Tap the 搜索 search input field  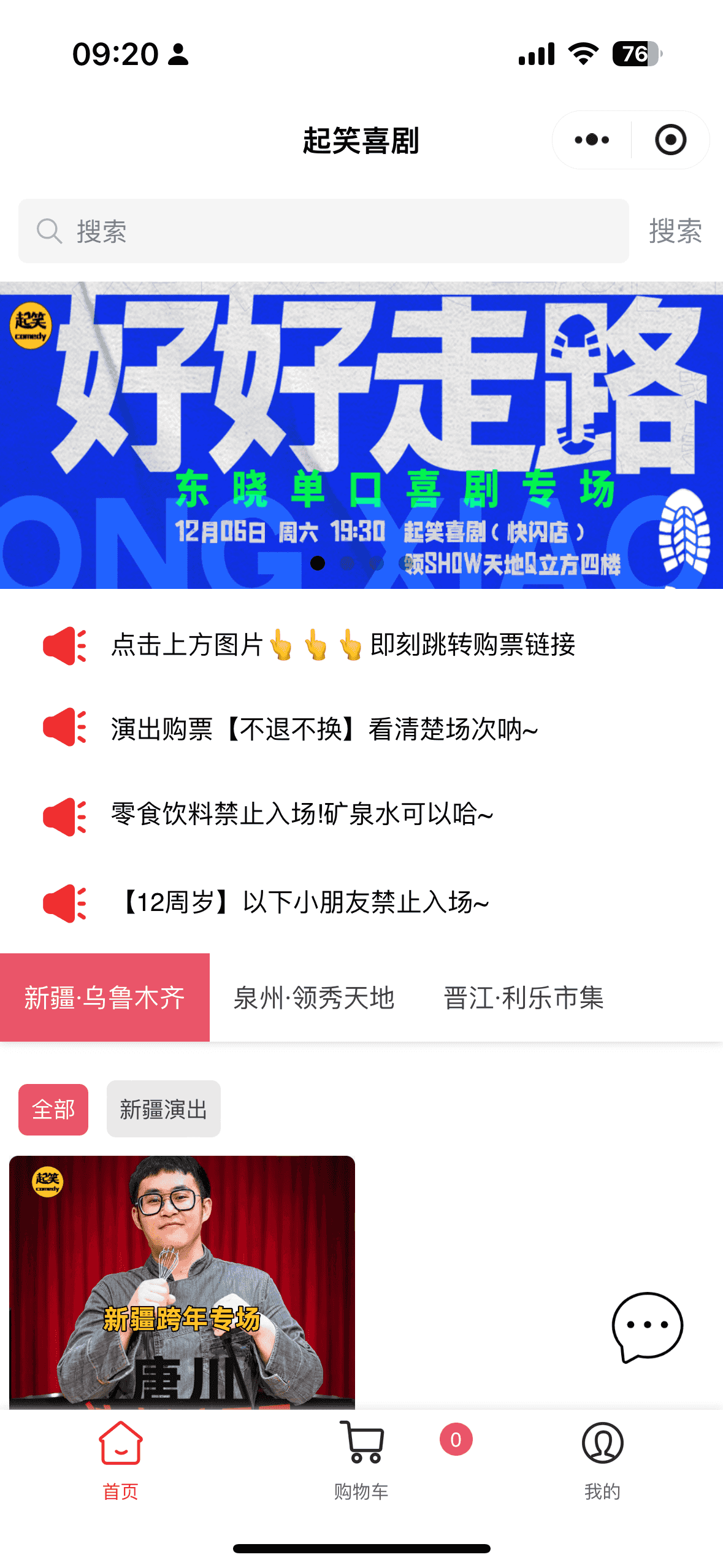(x=323, y=231)
